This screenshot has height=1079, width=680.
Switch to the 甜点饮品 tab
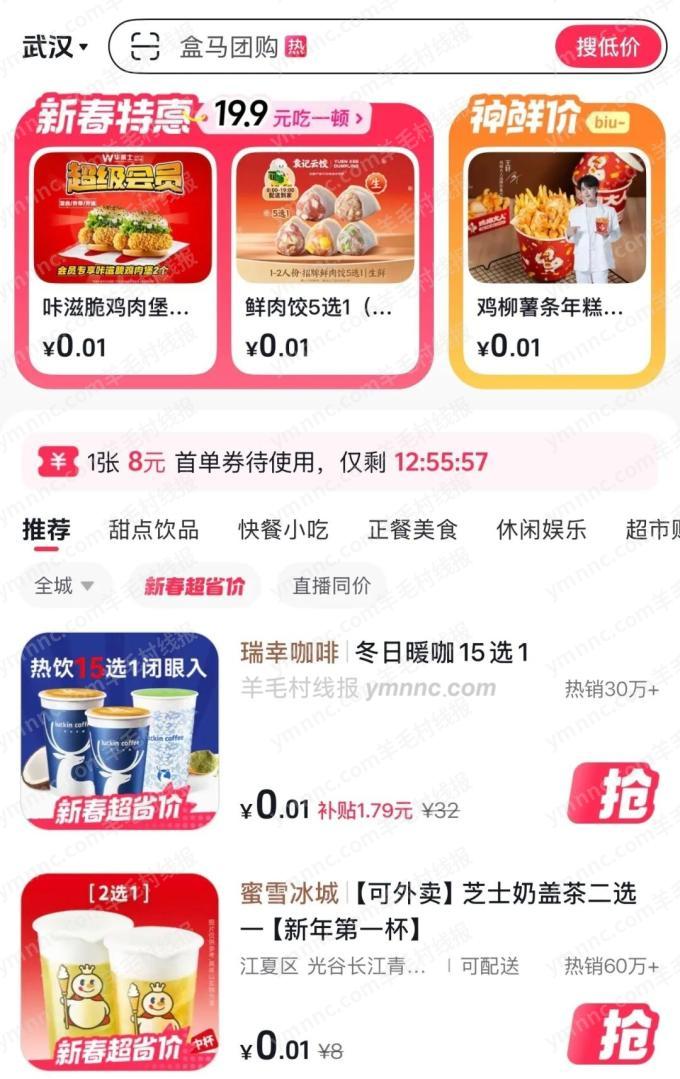(x=153, y=530)
